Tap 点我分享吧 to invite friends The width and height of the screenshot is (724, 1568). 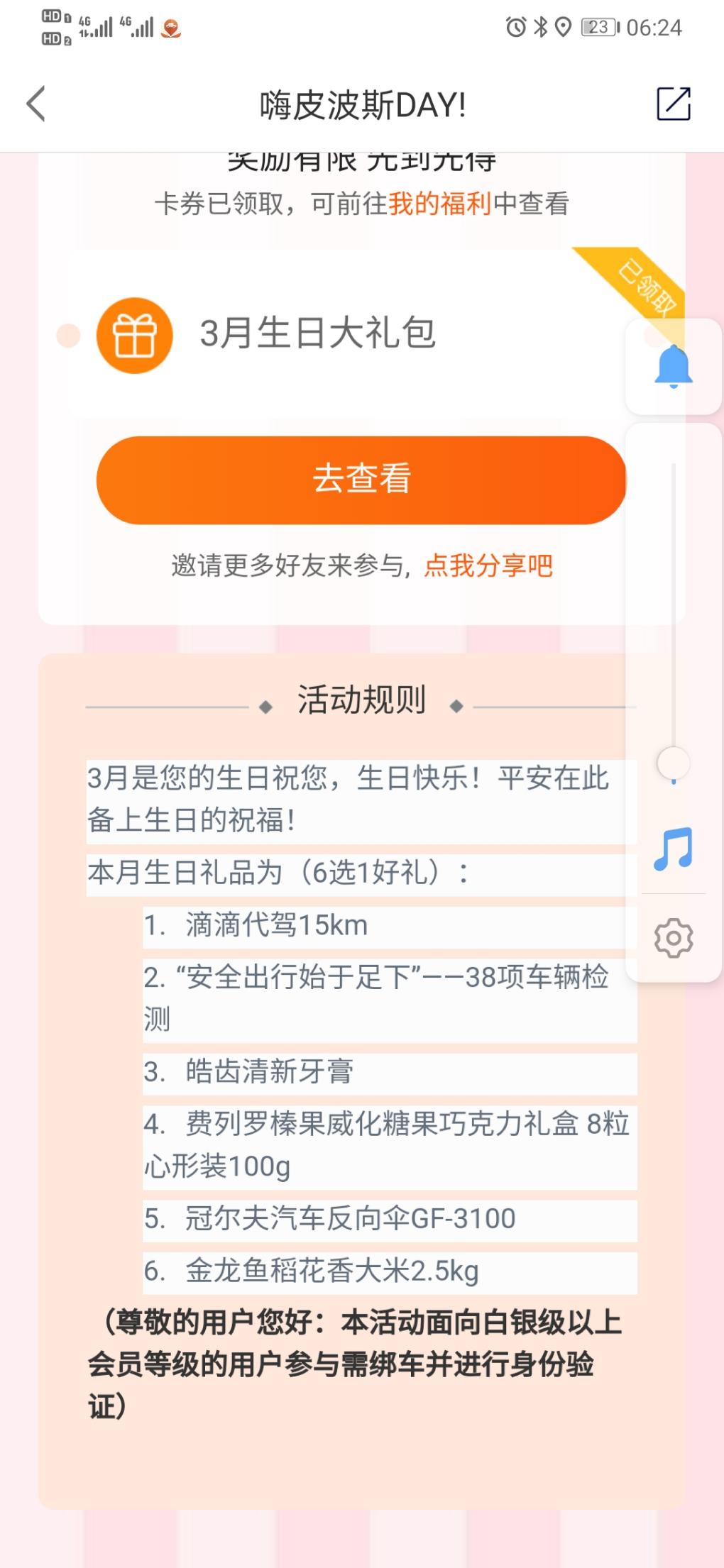point(488,566)
